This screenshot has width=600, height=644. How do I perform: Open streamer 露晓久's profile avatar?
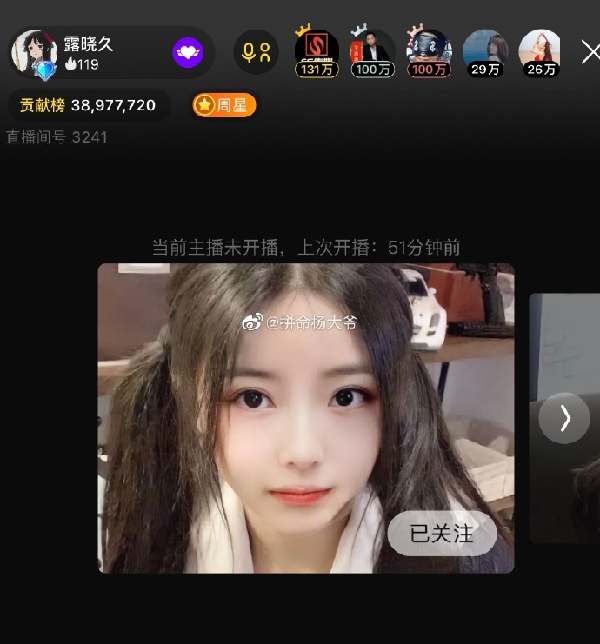click(x=33, y=52)
